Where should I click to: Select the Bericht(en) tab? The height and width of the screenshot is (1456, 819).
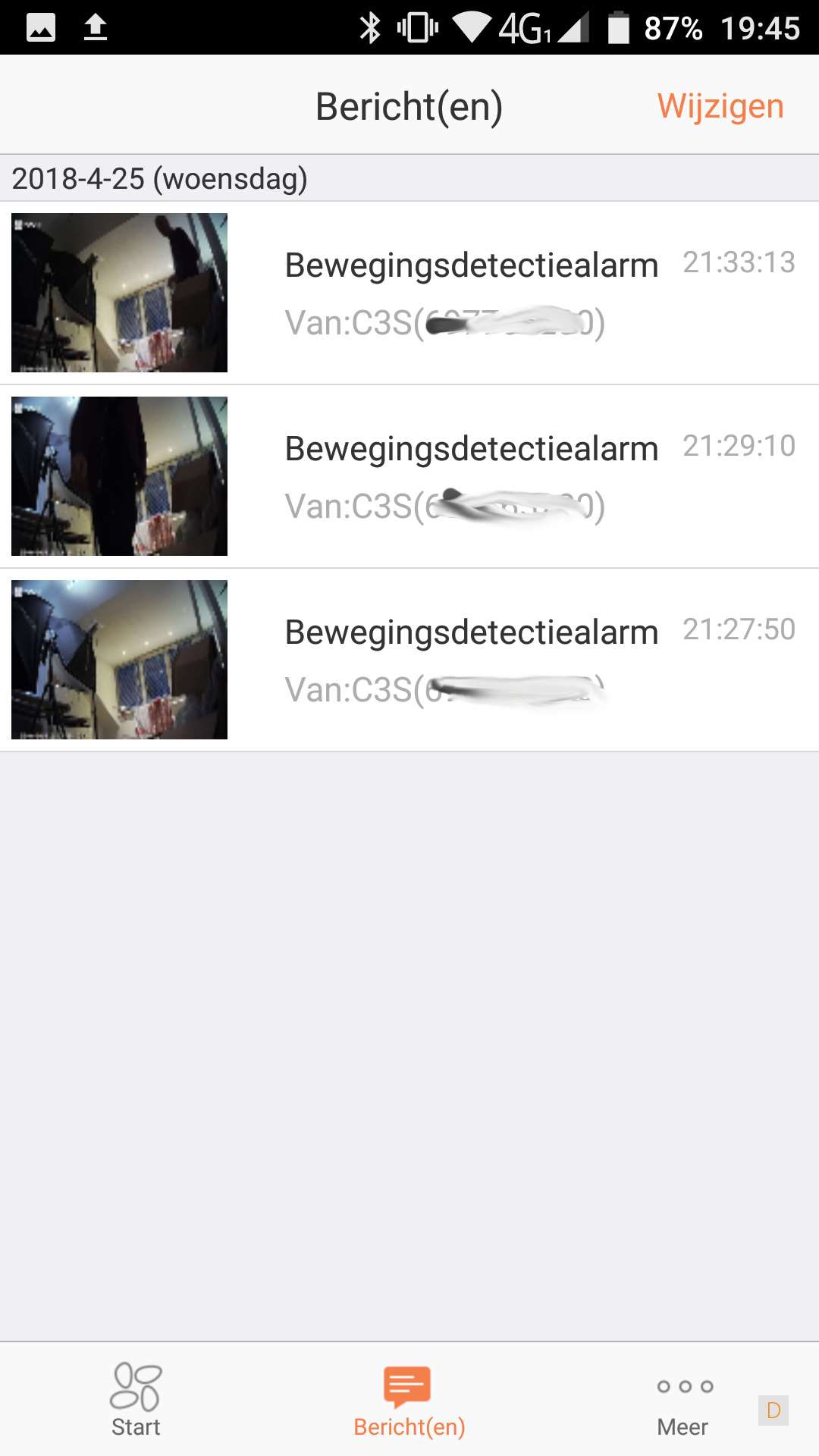pyautogui.click(x=409, y=1400)
